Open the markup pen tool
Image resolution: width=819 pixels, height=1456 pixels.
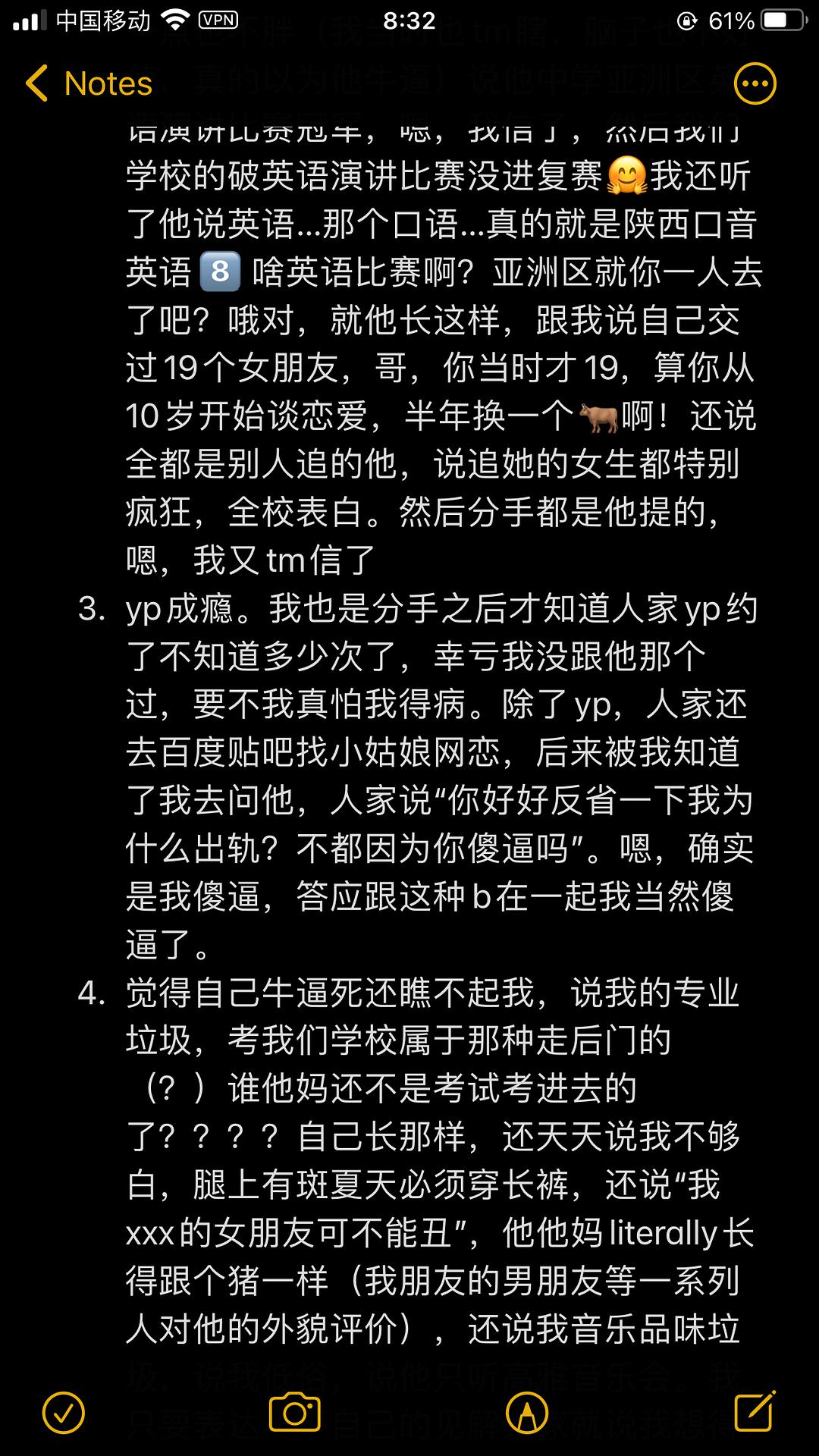[526, 1412]
